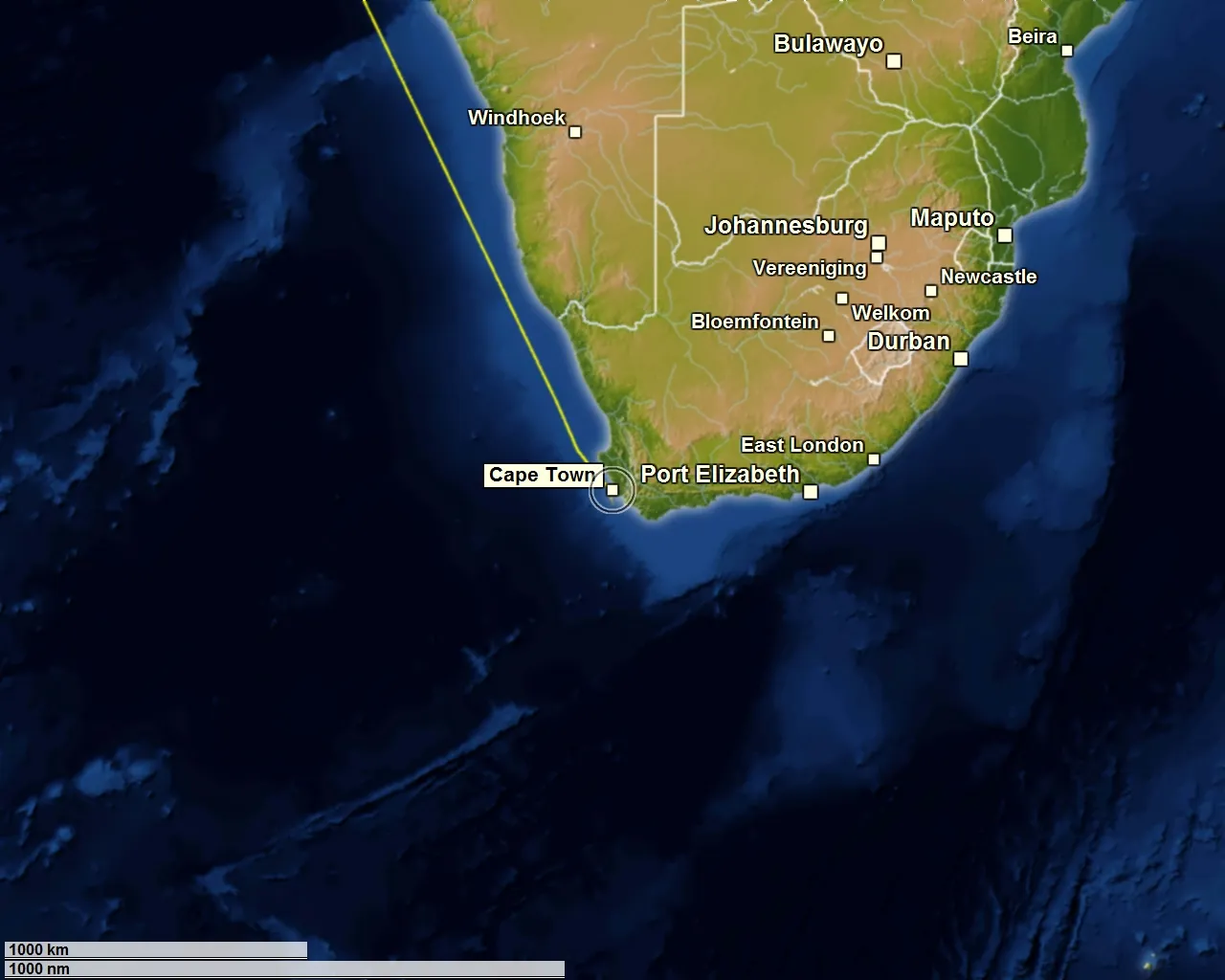Screen dimensions: 1225x980
Task: Select the Cape Town city marker
Action: (x=612, y=490)
